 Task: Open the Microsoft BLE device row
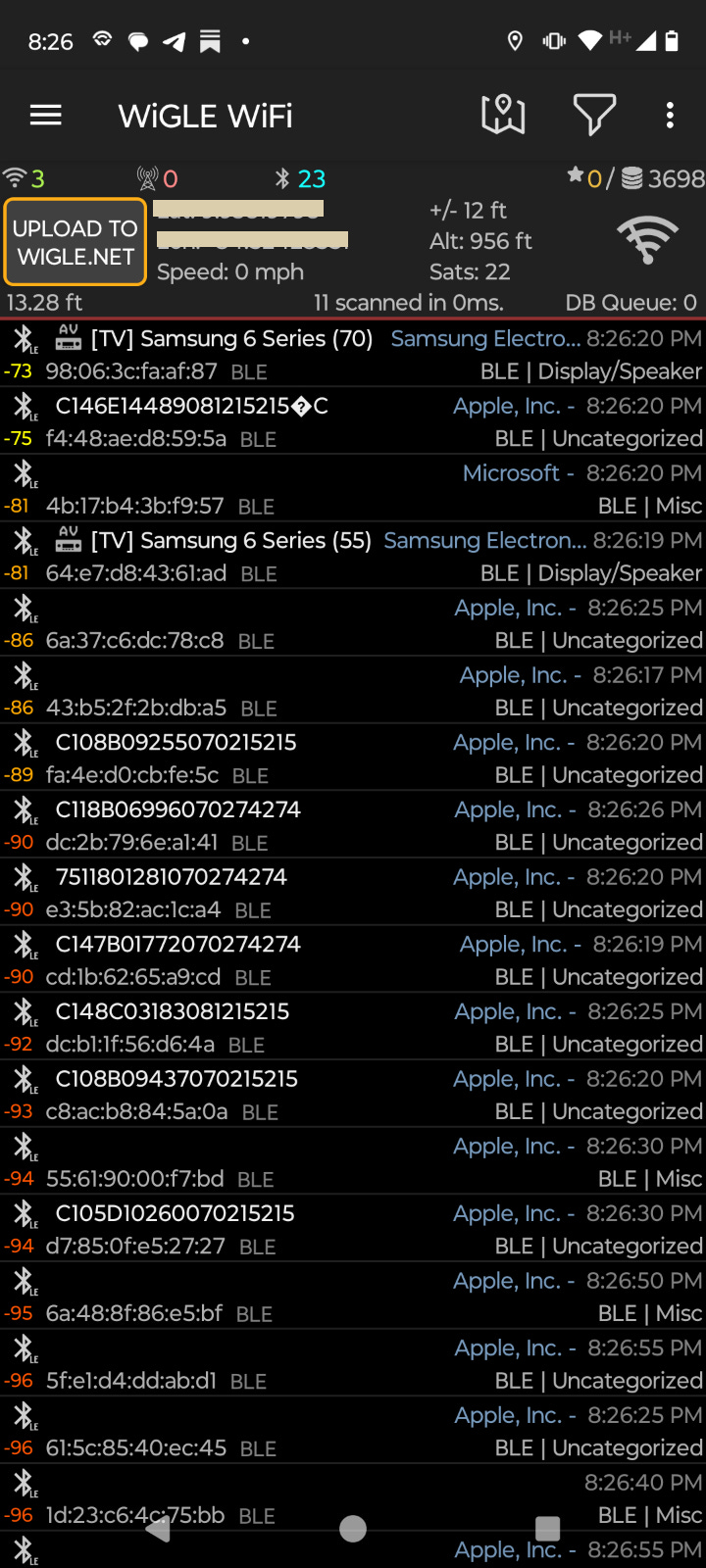[353, 489]
